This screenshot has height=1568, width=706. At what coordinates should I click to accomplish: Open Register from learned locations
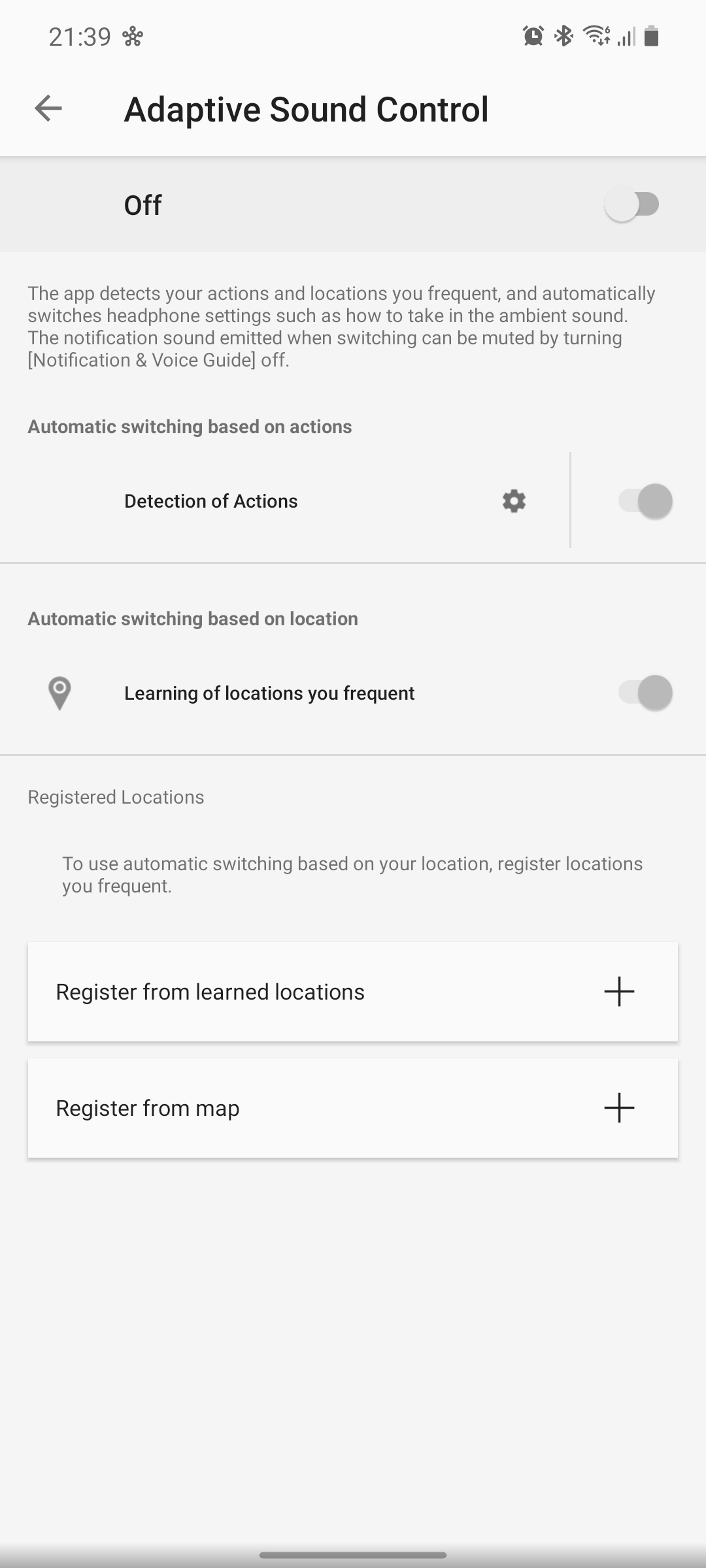coord(353,992)
